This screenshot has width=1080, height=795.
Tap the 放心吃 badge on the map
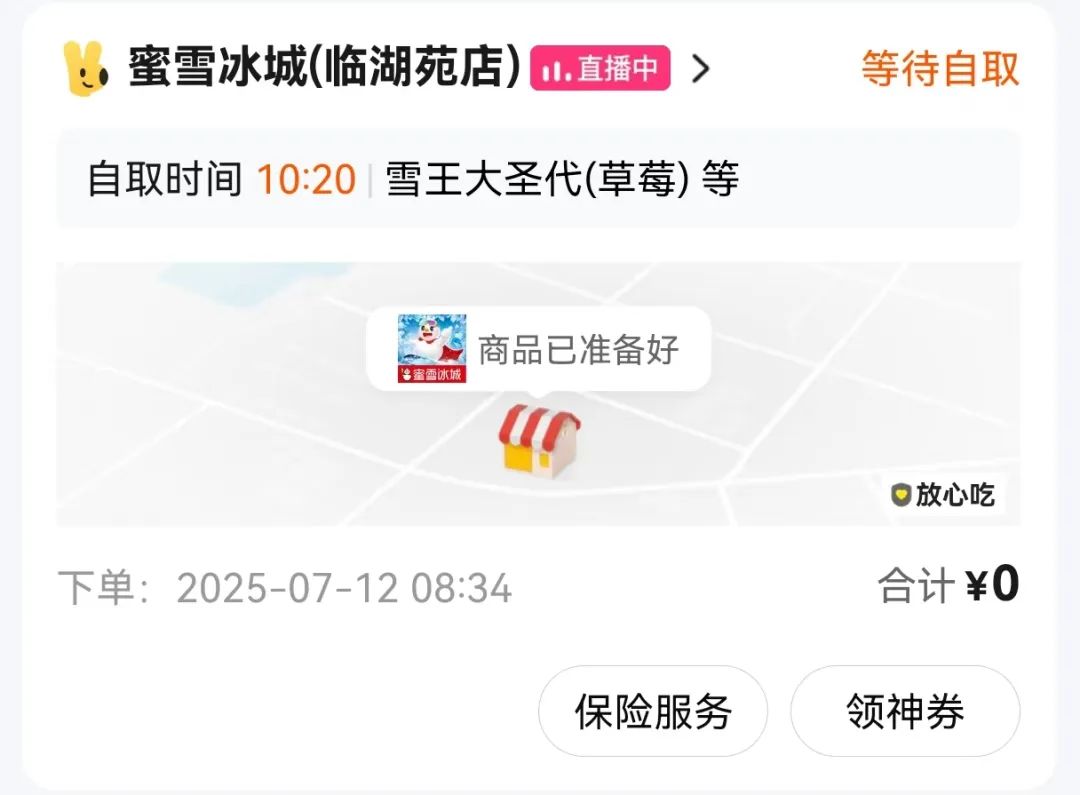click(944, 494)
